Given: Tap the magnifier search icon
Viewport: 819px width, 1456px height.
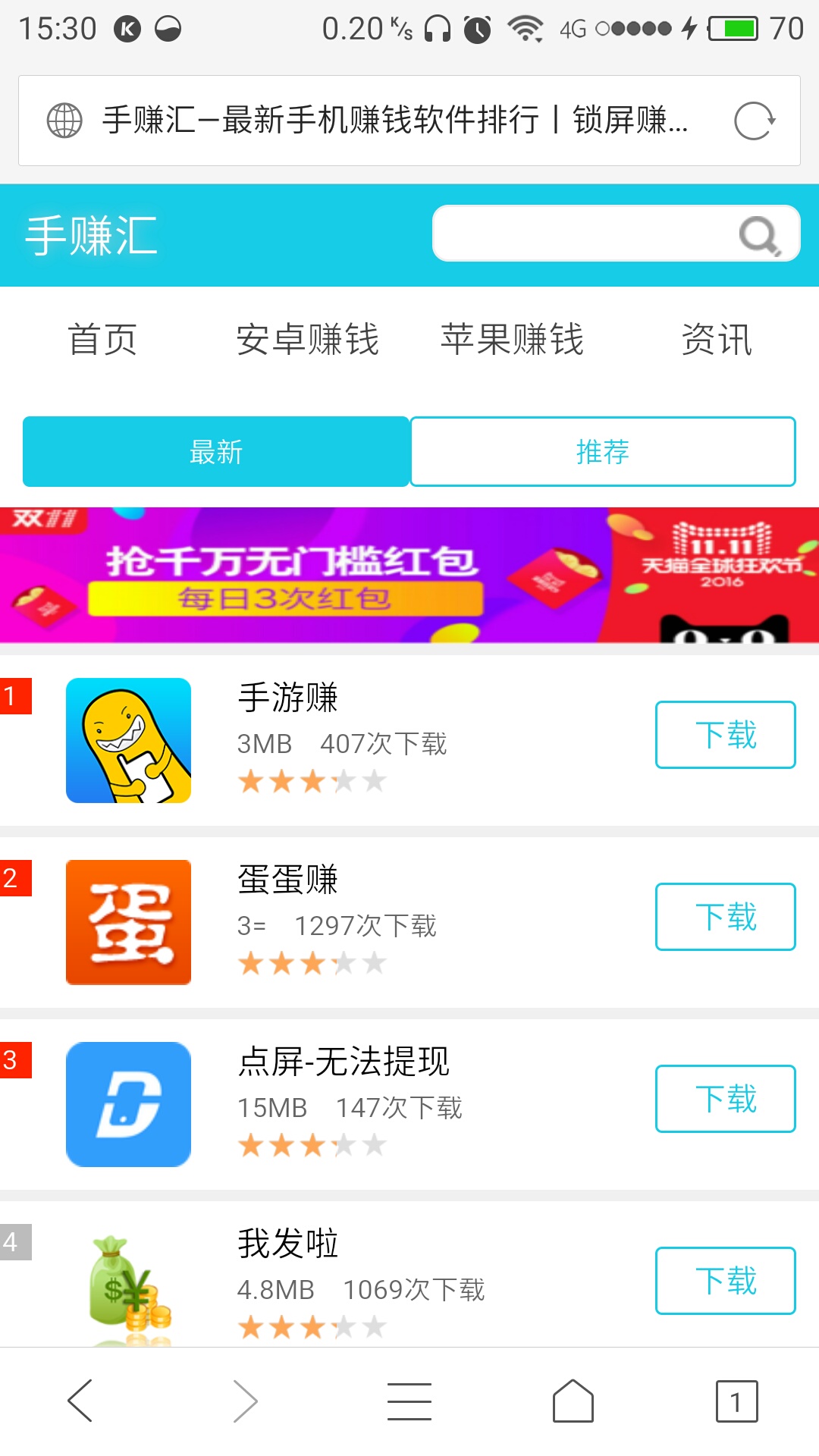Looking at the screenshot, I should coord(759,235).
